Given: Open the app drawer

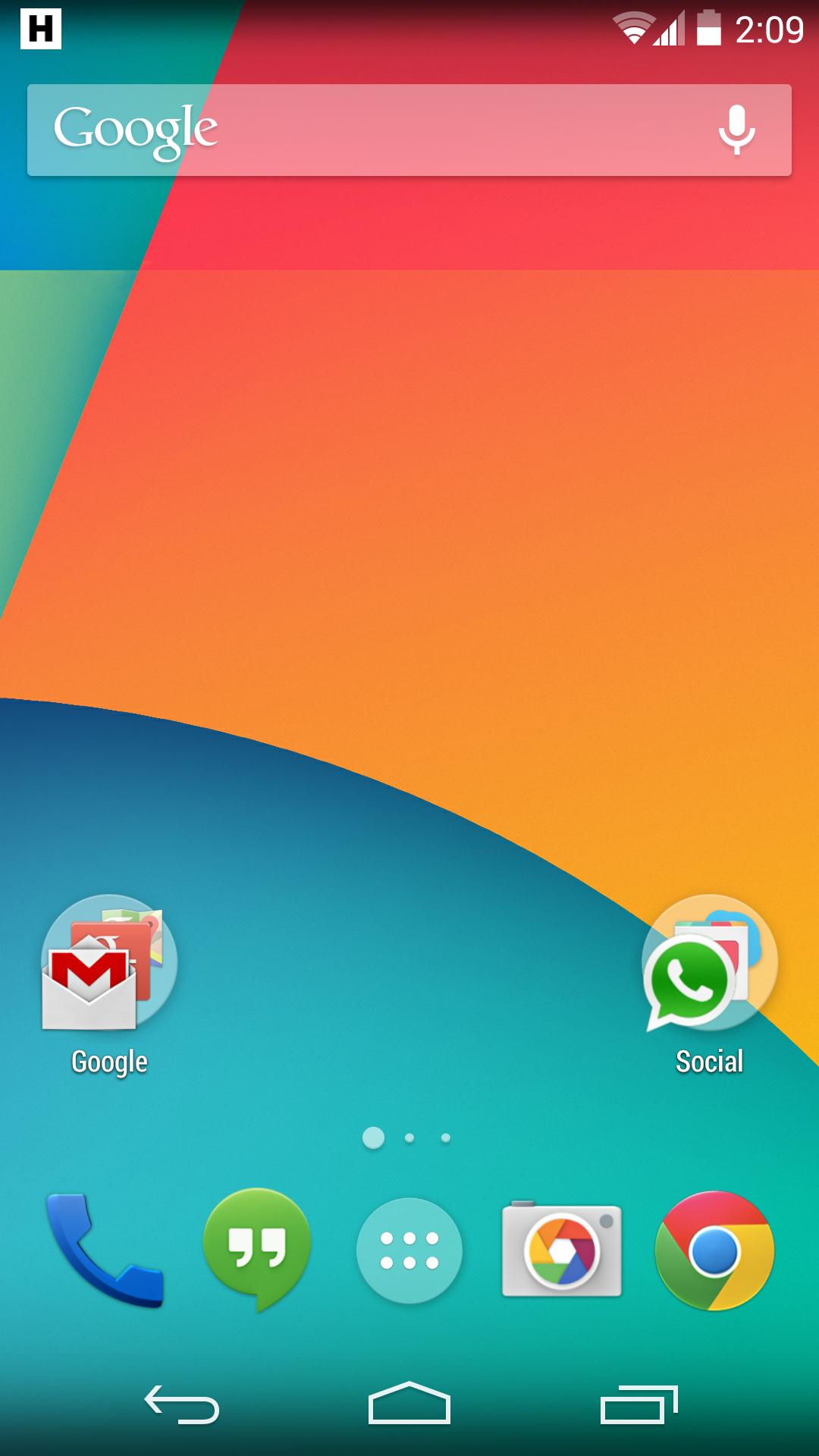Looking at the screenshot, I should pyautogui.click(x=409, y=1251).
